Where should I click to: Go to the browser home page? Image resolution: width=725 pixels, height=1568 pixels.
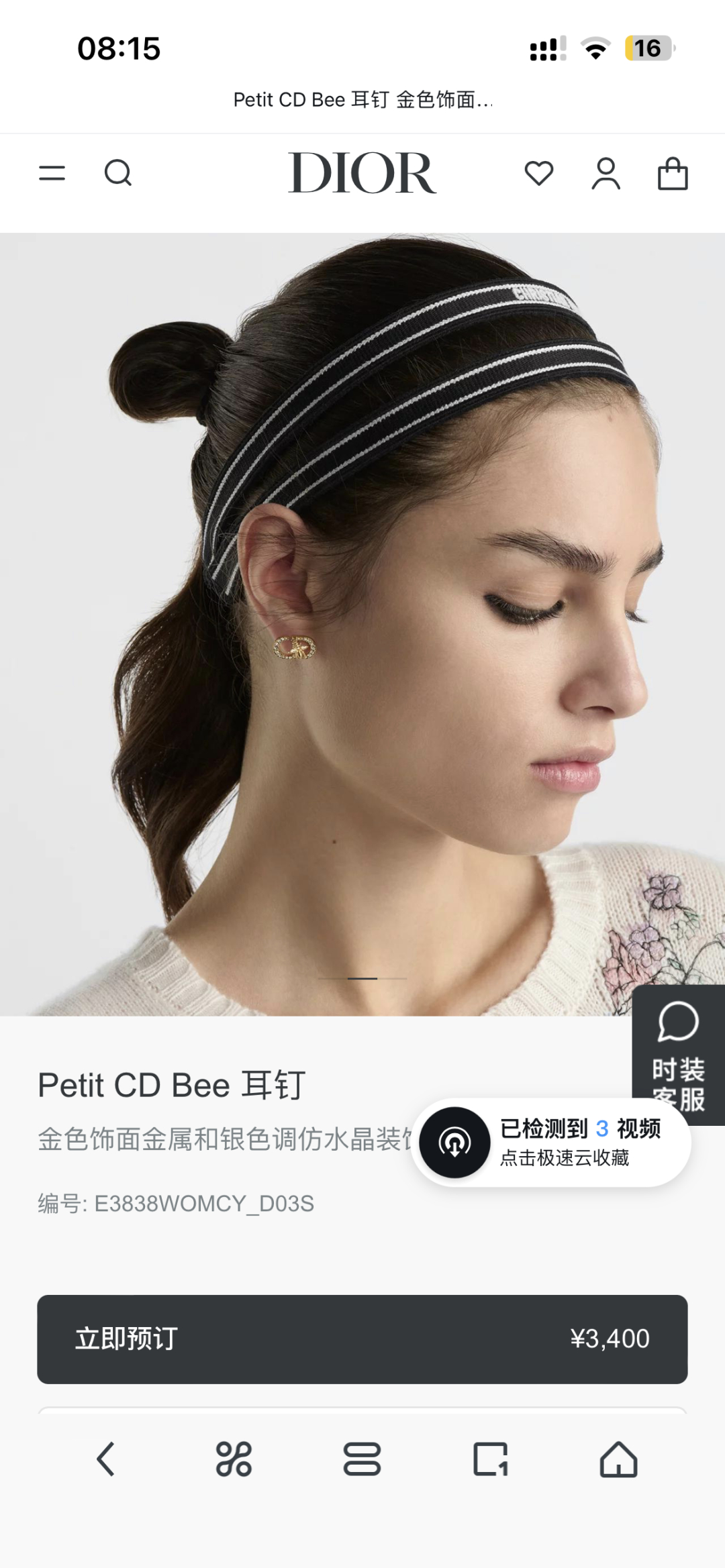[618, 1459]
